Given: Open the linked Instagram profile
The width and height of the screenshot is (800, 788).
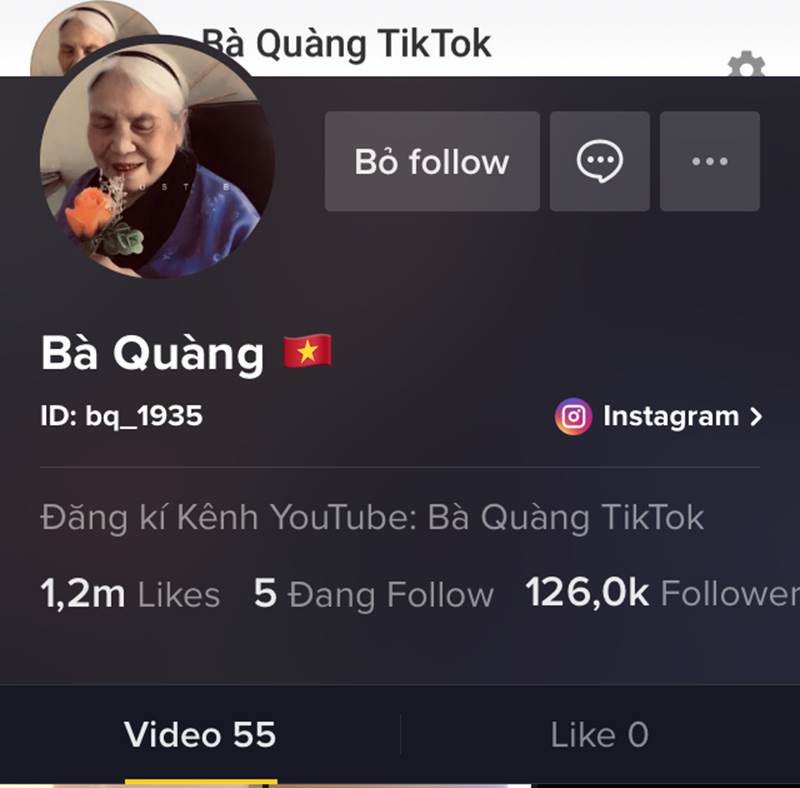Looking at the screenshot, I should pyautogui.click(x=659, y=416).
